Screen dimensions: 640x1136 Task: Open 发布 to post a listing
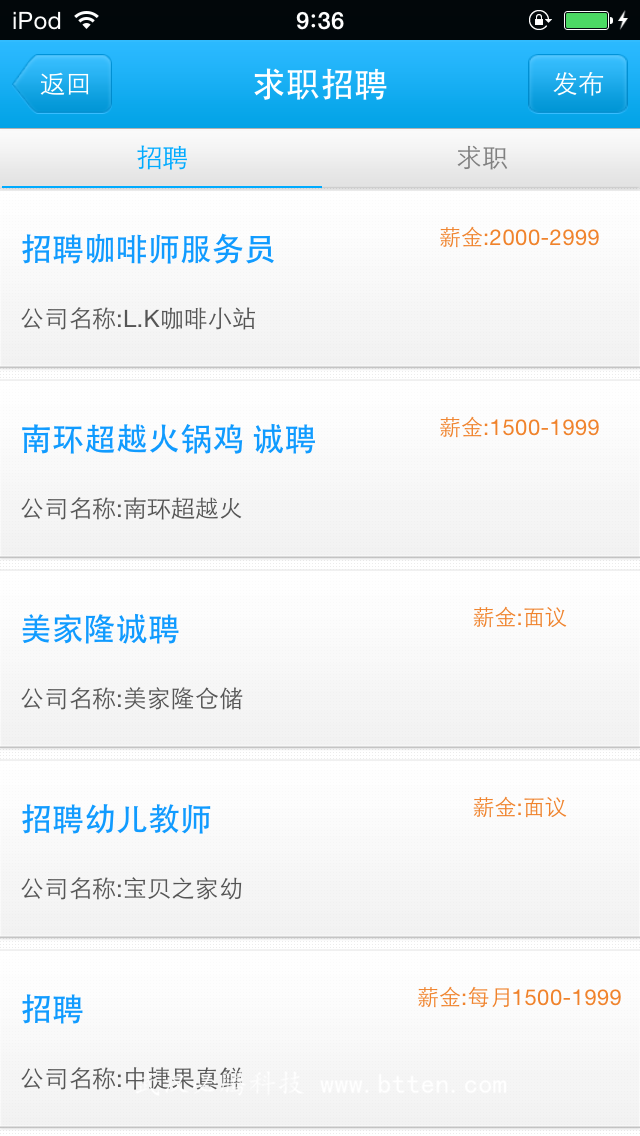click(578, 84)
